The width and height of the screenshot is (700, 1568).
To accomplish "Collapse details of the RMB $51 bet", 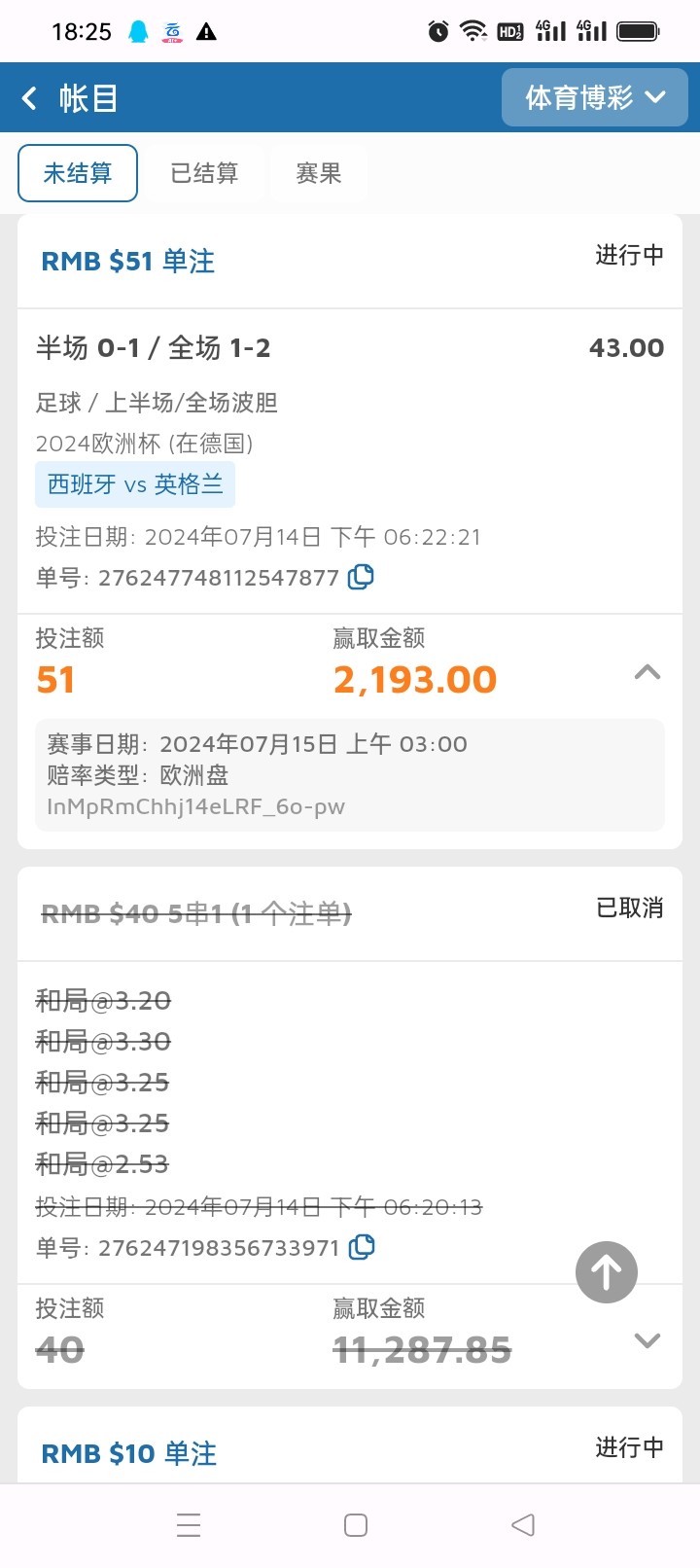I will click(x=647, y=672).
